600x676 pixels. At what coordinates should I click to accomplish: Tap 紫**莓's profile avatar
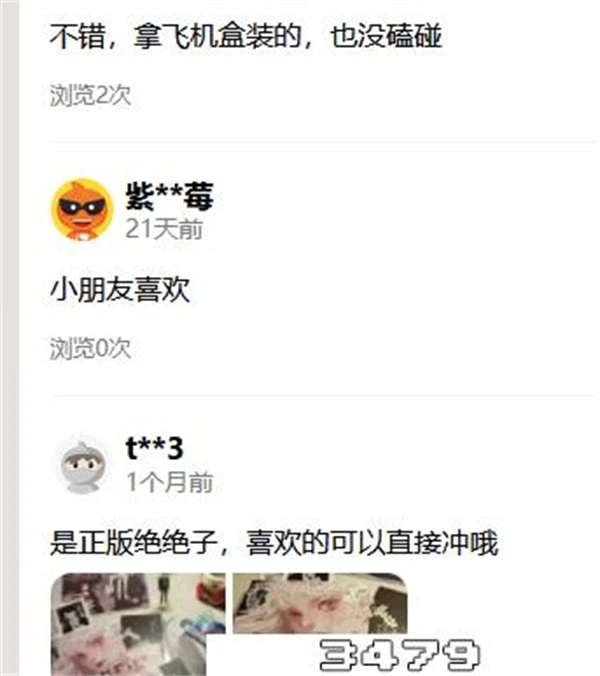pos(82,210)
